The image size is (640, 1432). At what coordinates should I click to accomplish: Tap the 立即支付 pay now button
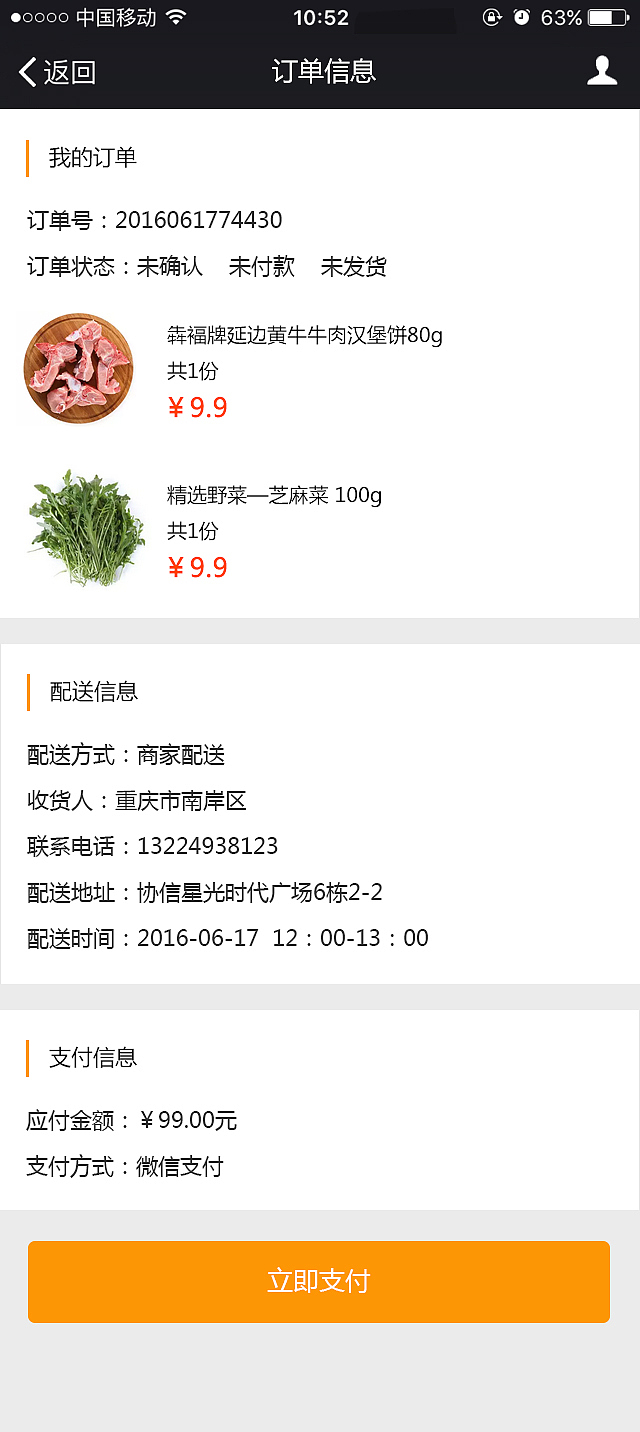click(x=319, y=1281)
